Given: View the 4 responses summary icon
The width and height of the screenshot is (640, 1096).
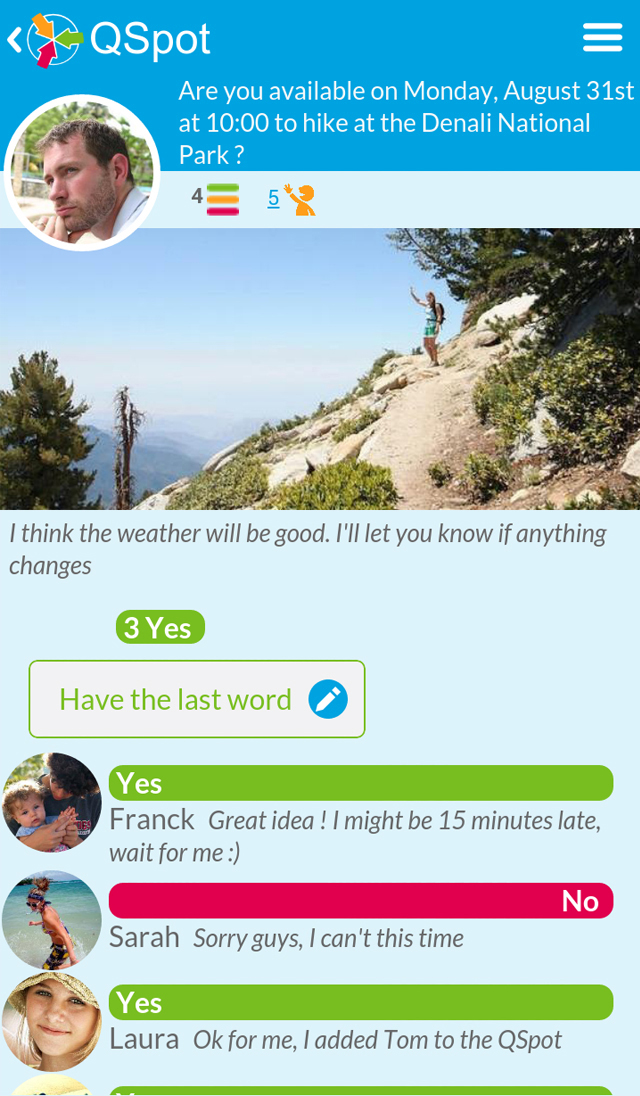Looking at the screenshot, I should coord(216,199).
